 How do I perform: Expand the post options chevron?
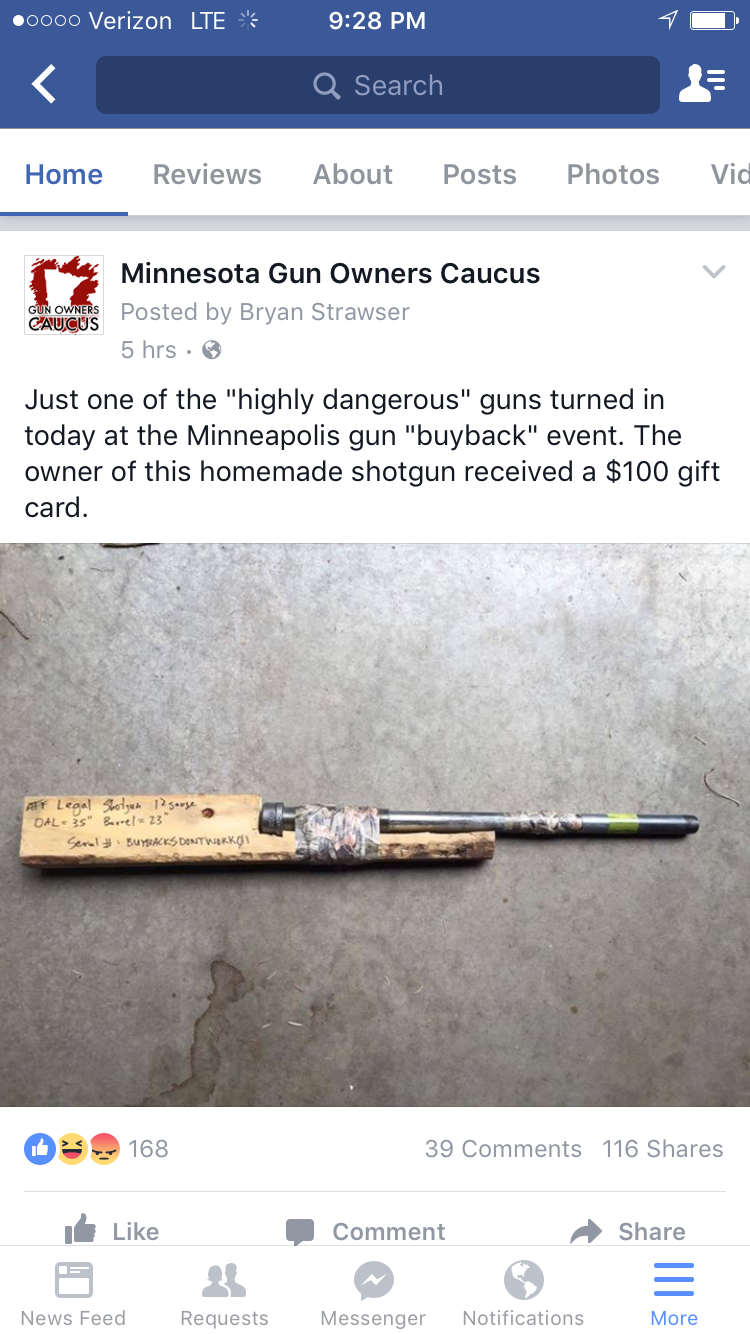(x=713, y=272)
